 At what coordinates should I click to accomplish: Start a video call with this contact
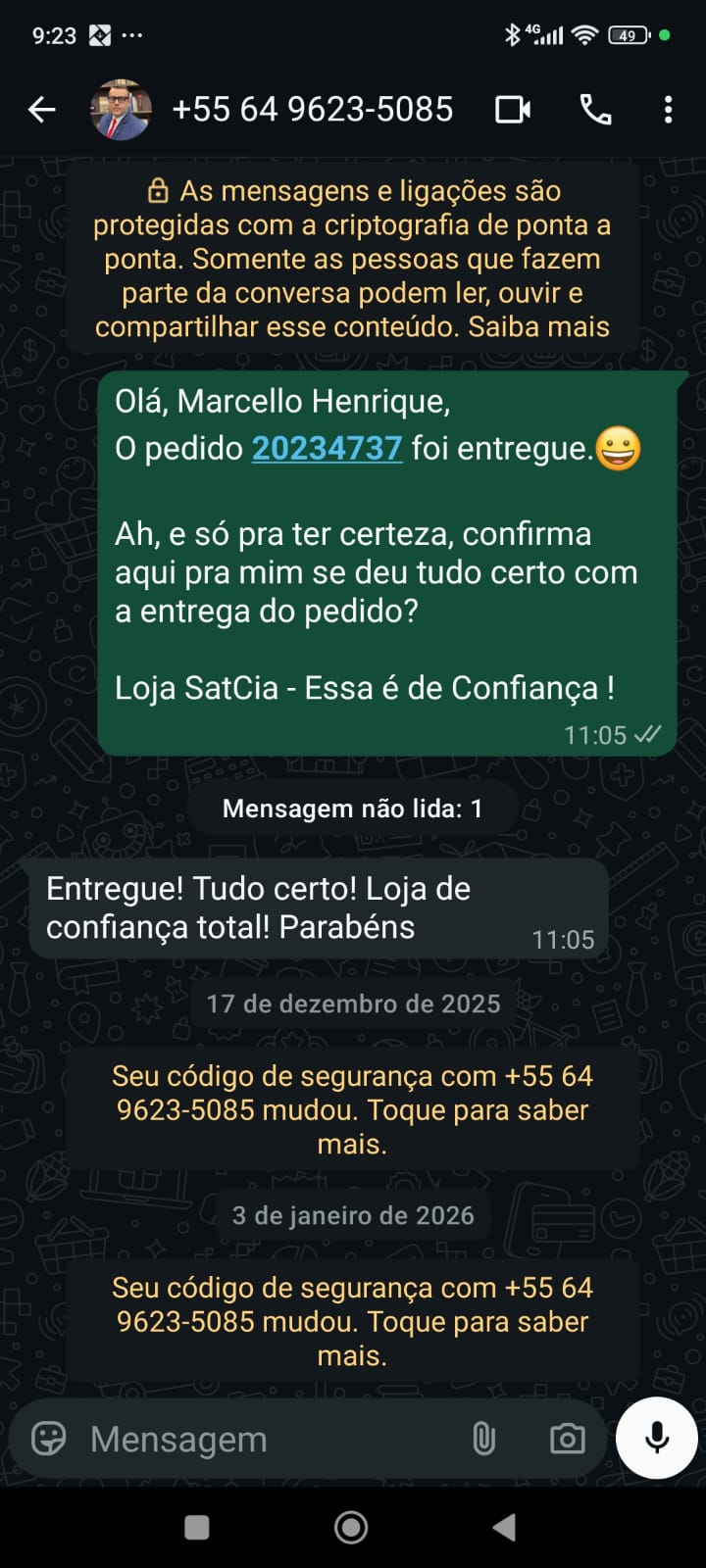pyautogui.click(x=513, y=110)
